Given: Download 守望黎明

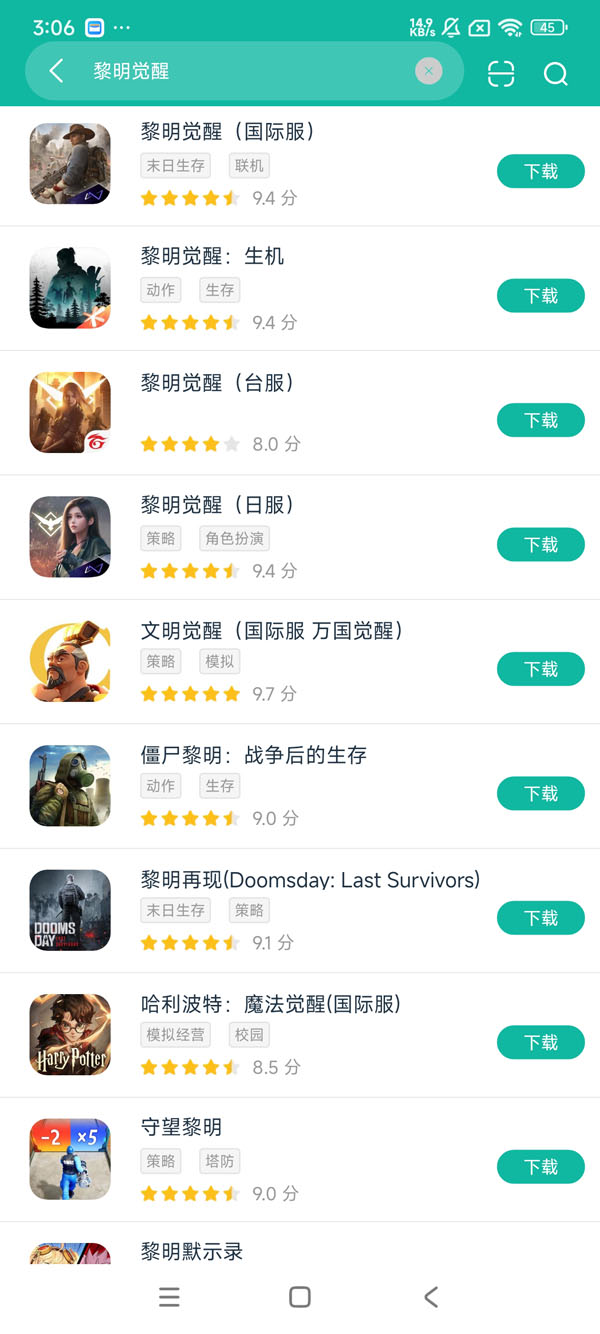Looking at the screenshot, I should click(540, 1167).
